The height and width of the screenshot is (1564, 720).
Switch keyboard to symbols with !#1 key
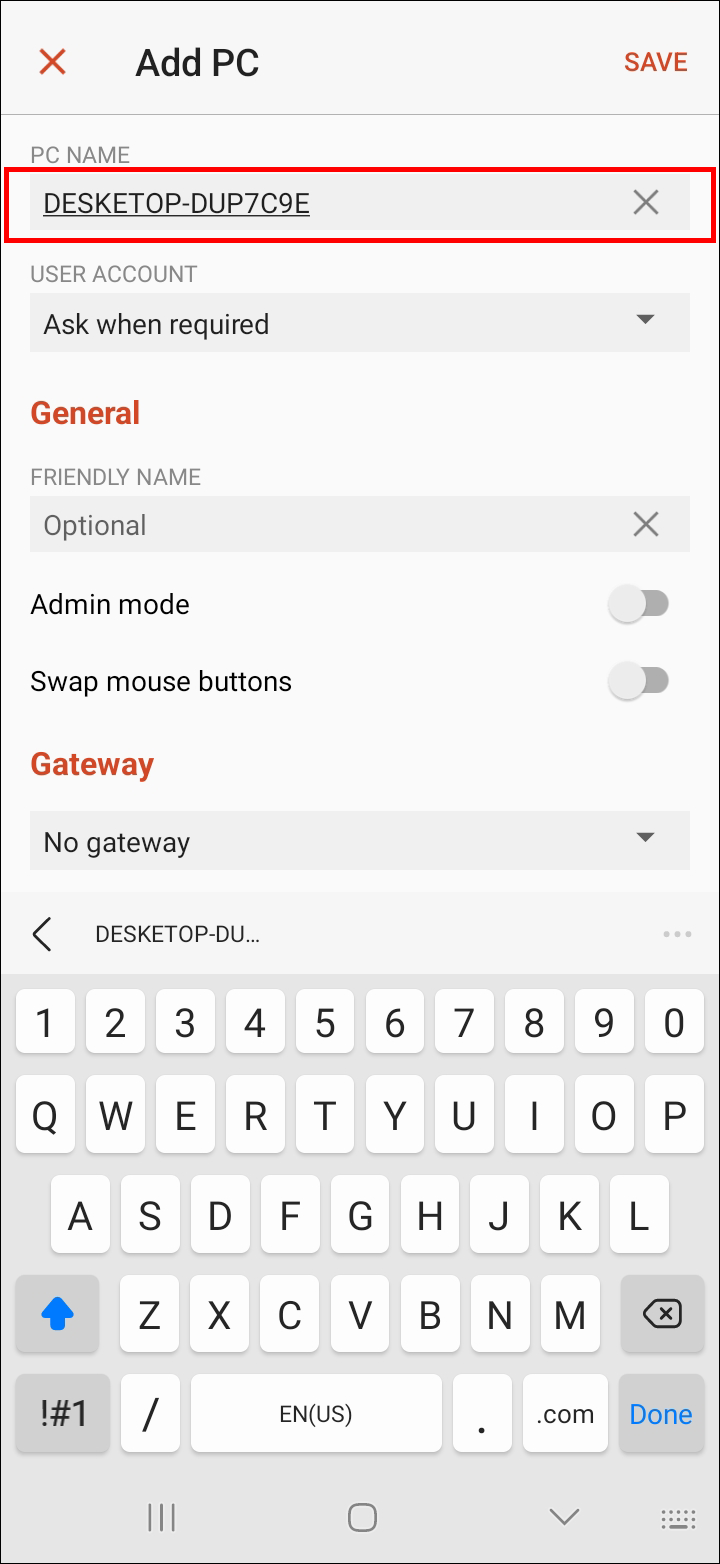64,1414
